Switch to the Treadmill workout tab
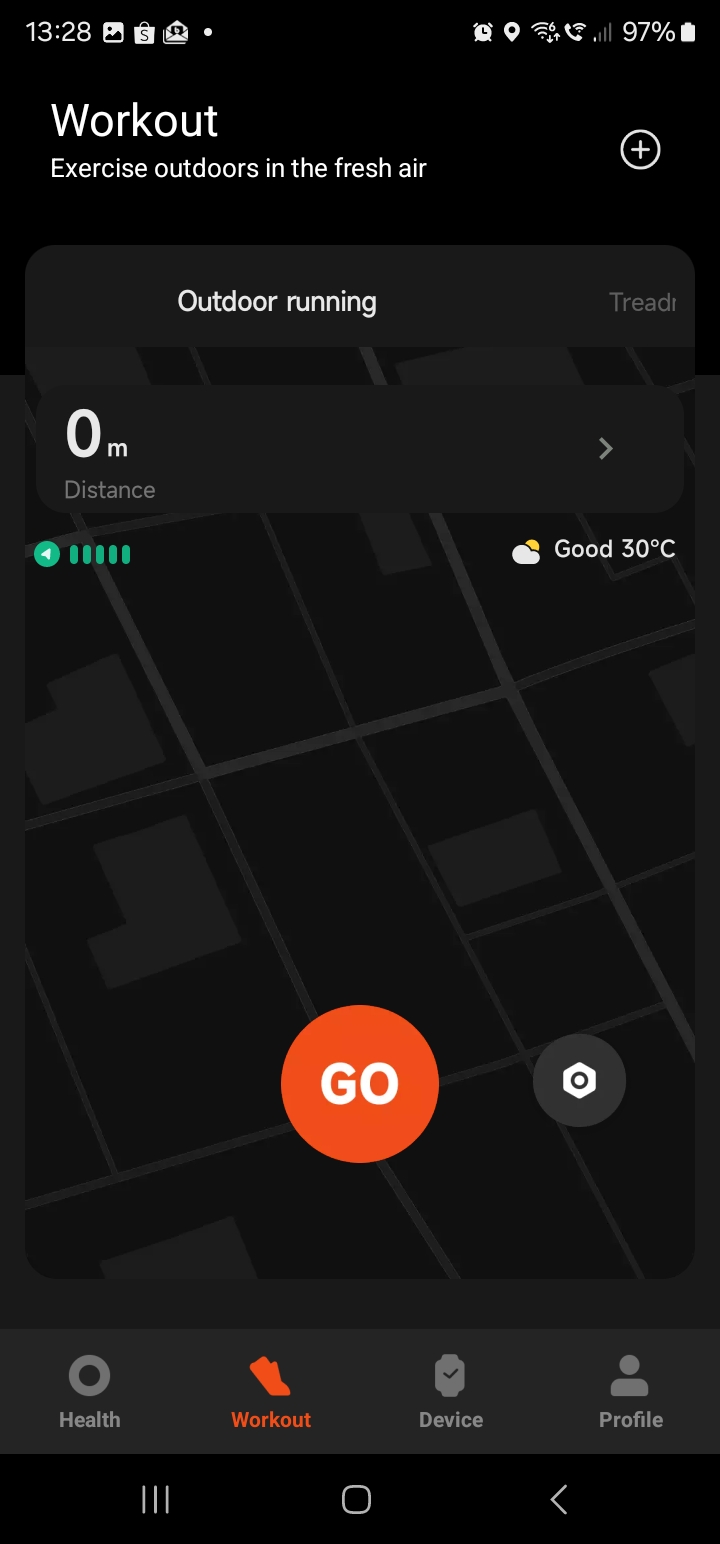The image size is (720, 1544). pyautogui.click(x=643, y=302)
